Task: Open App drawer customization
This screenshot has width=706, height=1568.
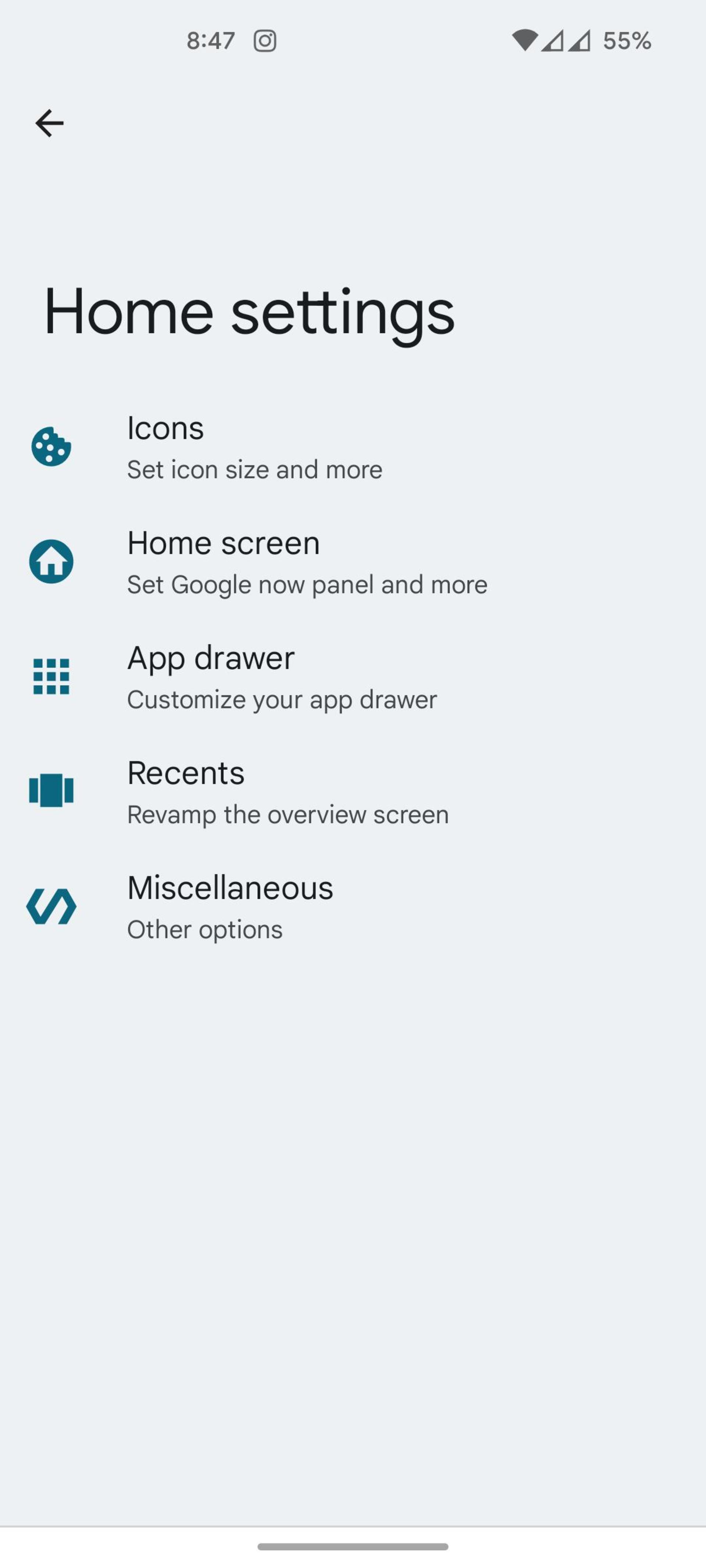Action: (353, 678)
